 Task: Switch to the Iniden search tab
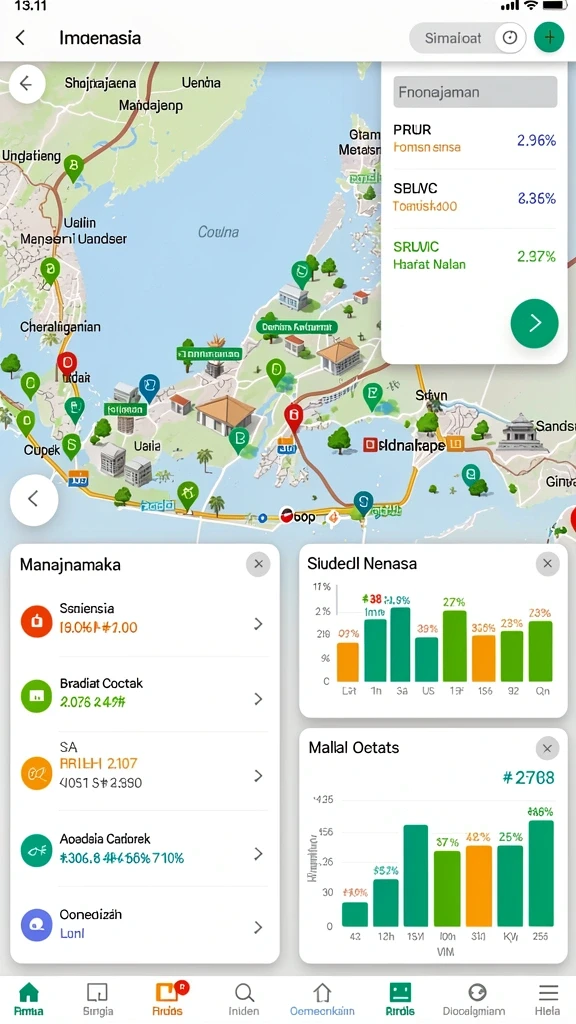(244, 999)
